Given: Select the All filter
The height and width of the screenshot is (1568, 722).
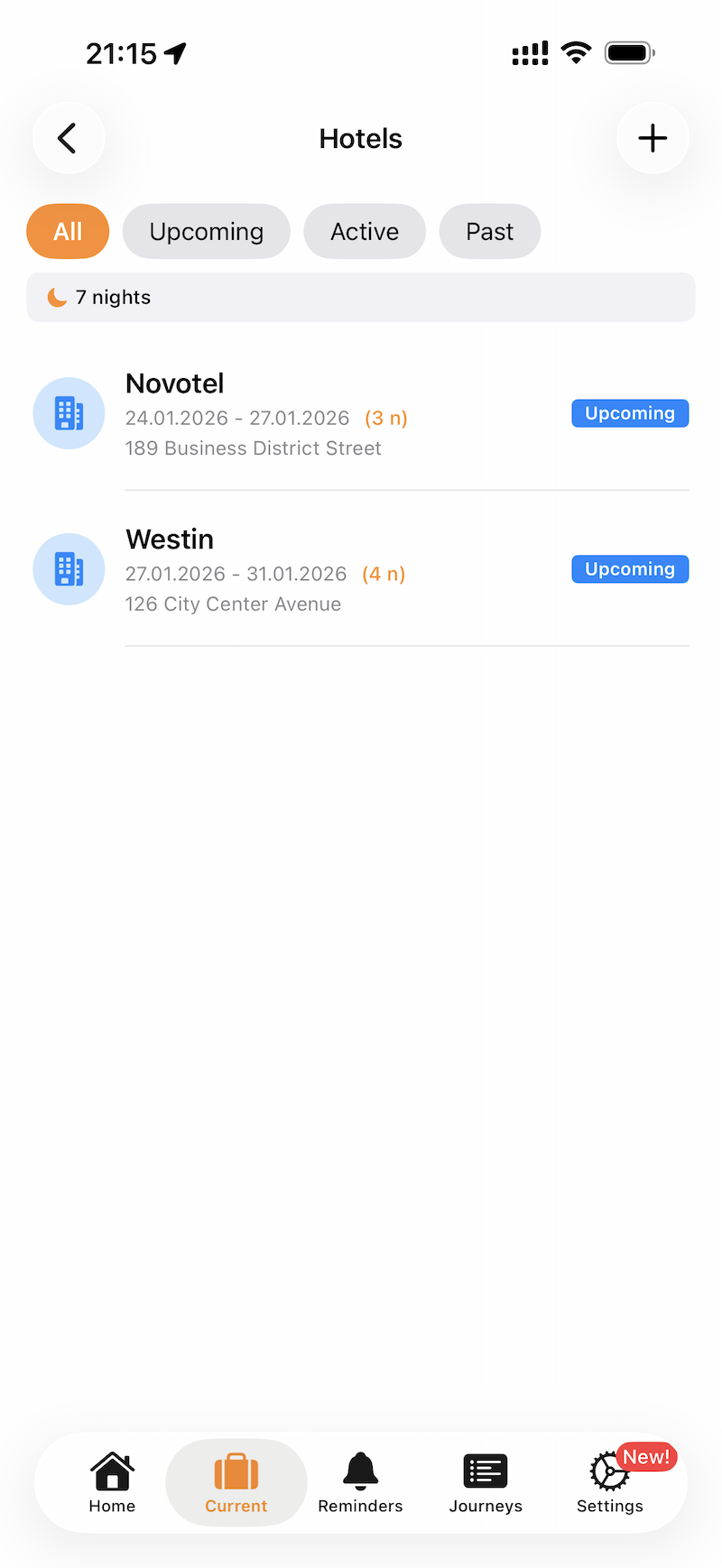Looking at the screenshot, I should (x=68, y=231).
